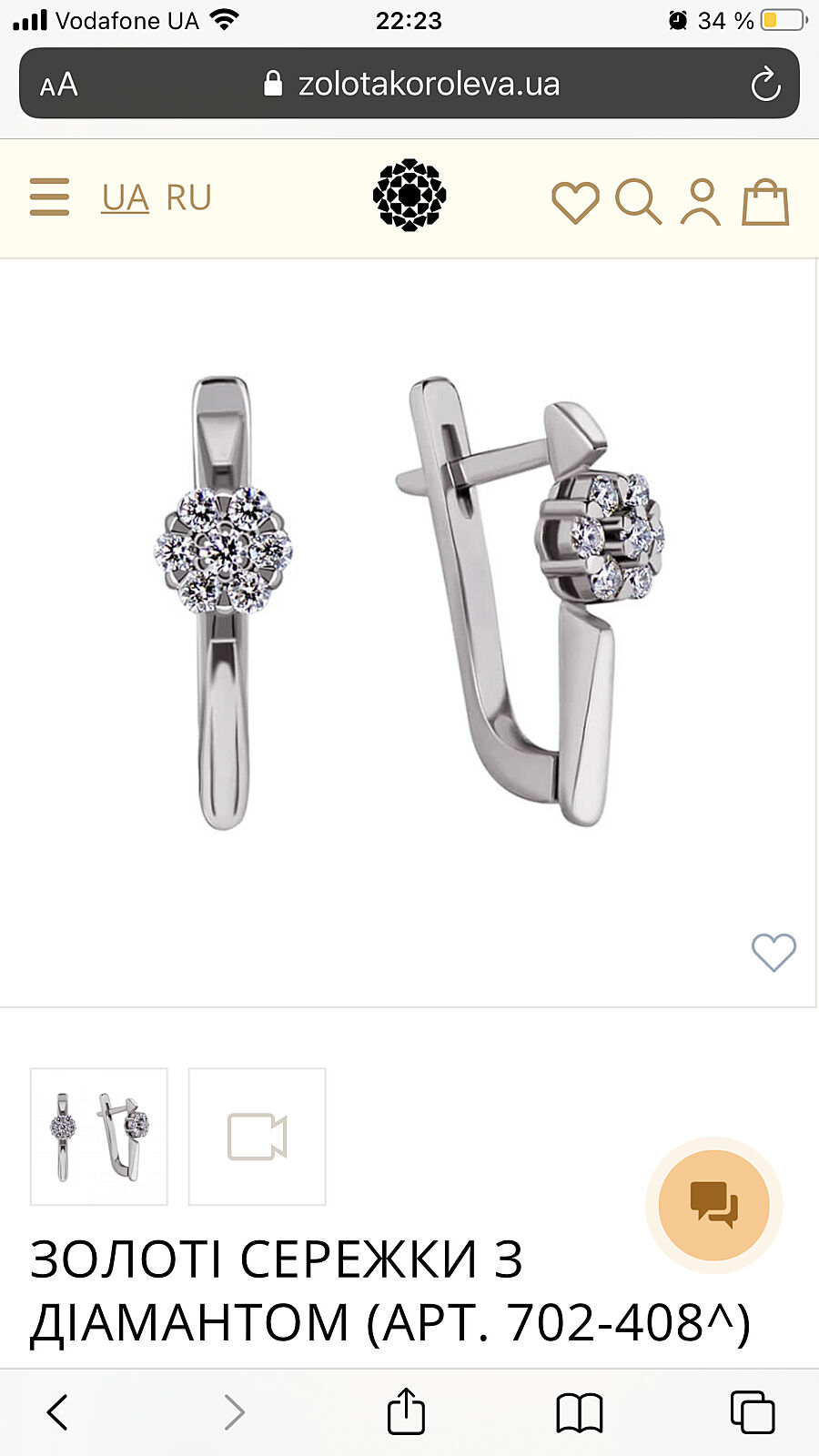Select the earrings photo thumbnail
The height and width of the screenshot is (1456, 819).
tap(99, 1137)
